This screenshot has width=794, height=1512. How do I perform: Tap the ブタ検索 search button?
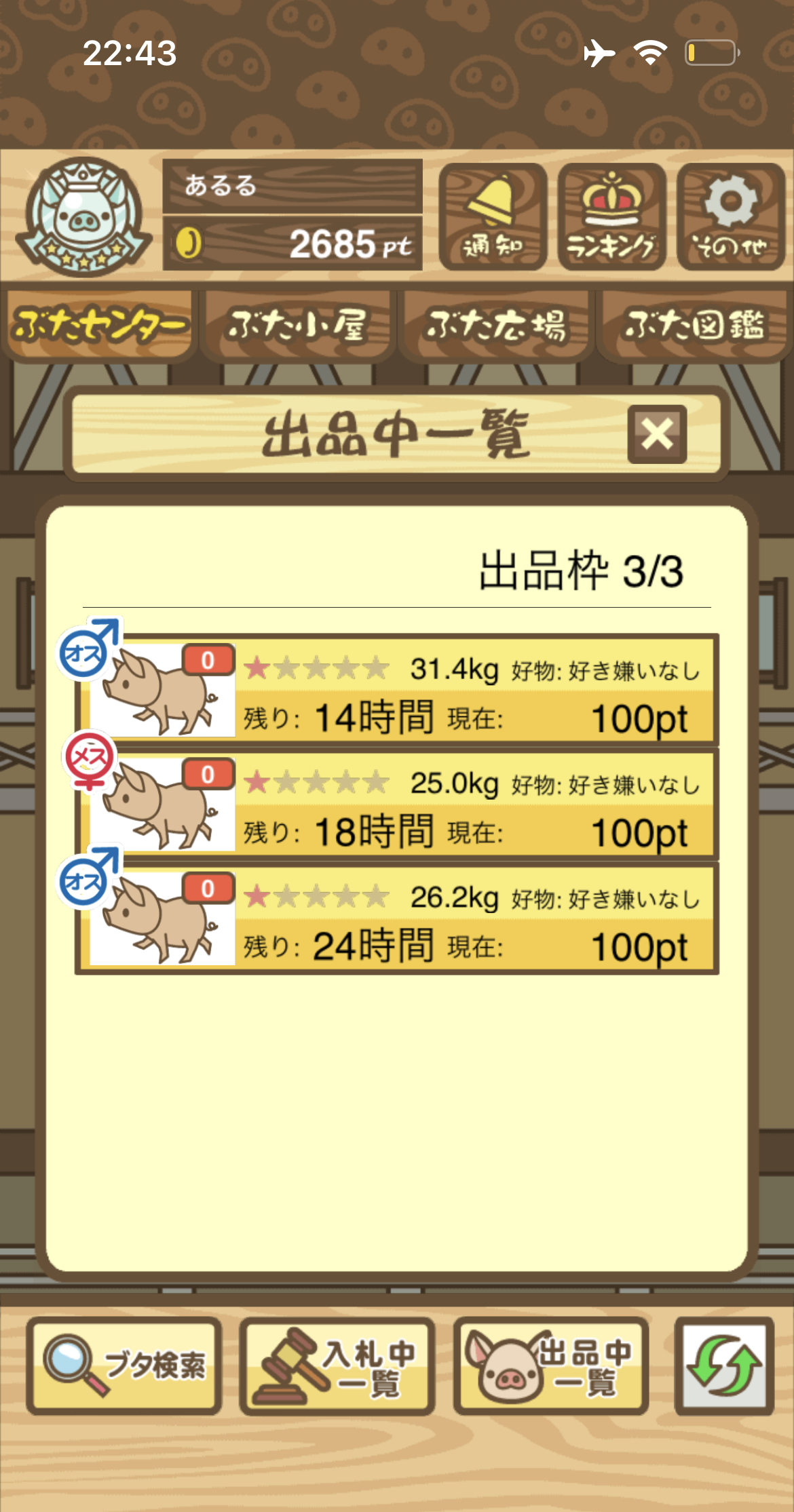[x=124, y=1365]
